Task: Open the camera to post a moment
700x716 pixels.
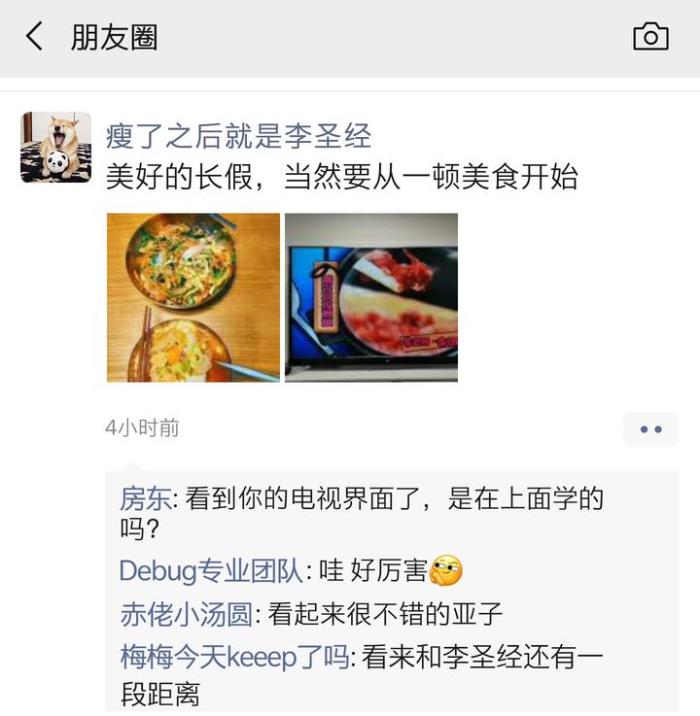Action: coord(650,38)
